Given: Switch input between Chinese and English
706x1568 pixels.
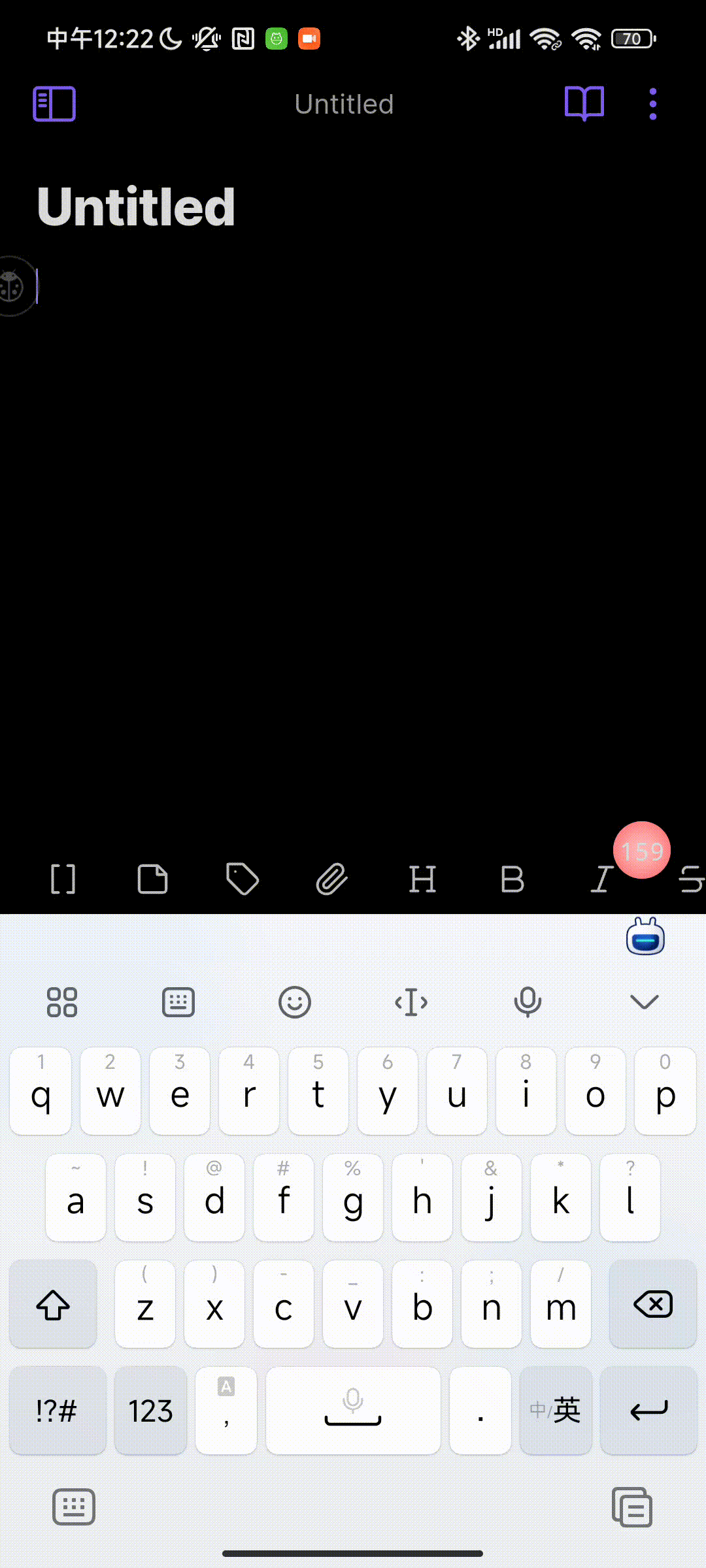Looking at the screenshot, I should pos(555,1411).
